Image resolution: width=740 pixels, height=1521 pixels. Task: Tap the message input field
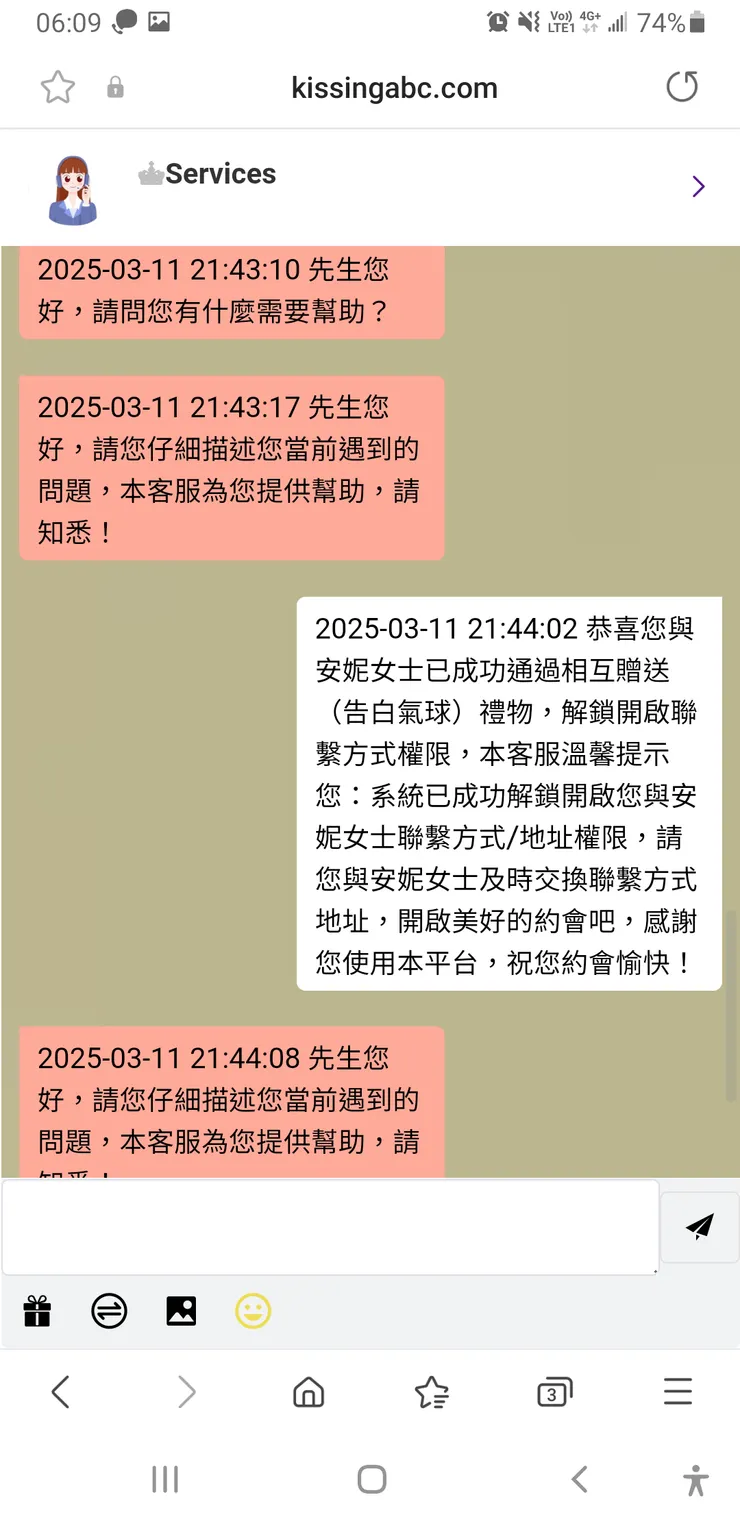(x=330, y=1226)
